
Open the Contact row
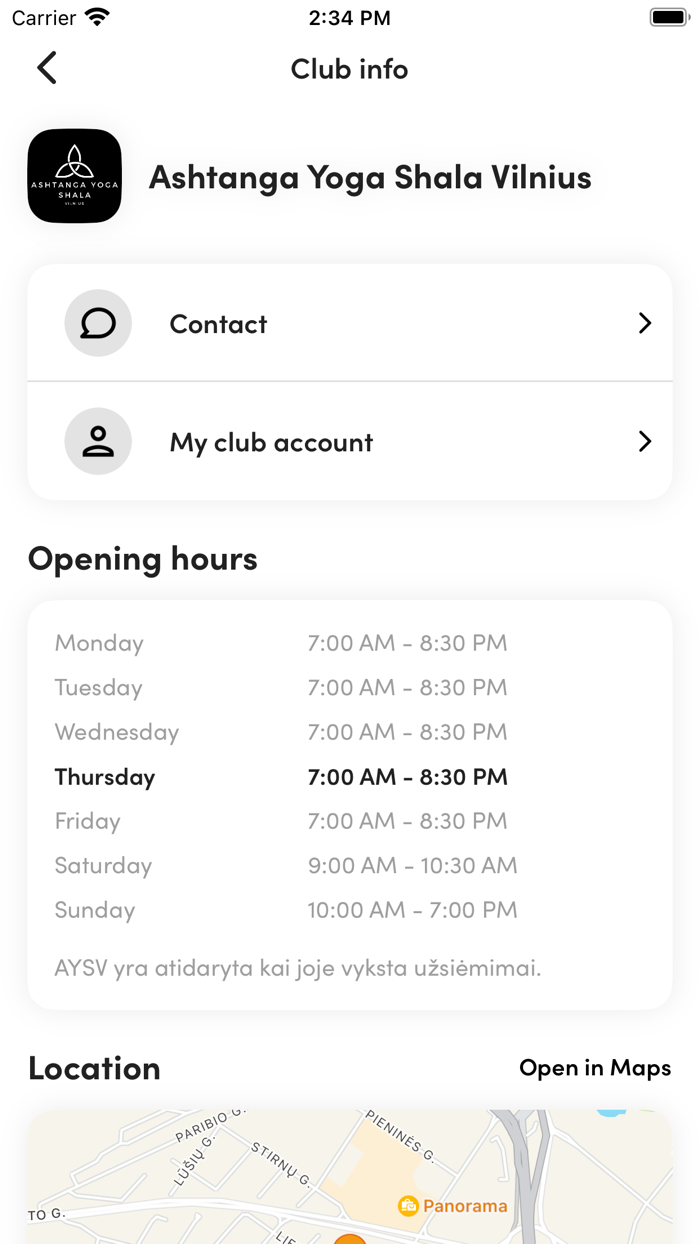click(x=349, y=323)
